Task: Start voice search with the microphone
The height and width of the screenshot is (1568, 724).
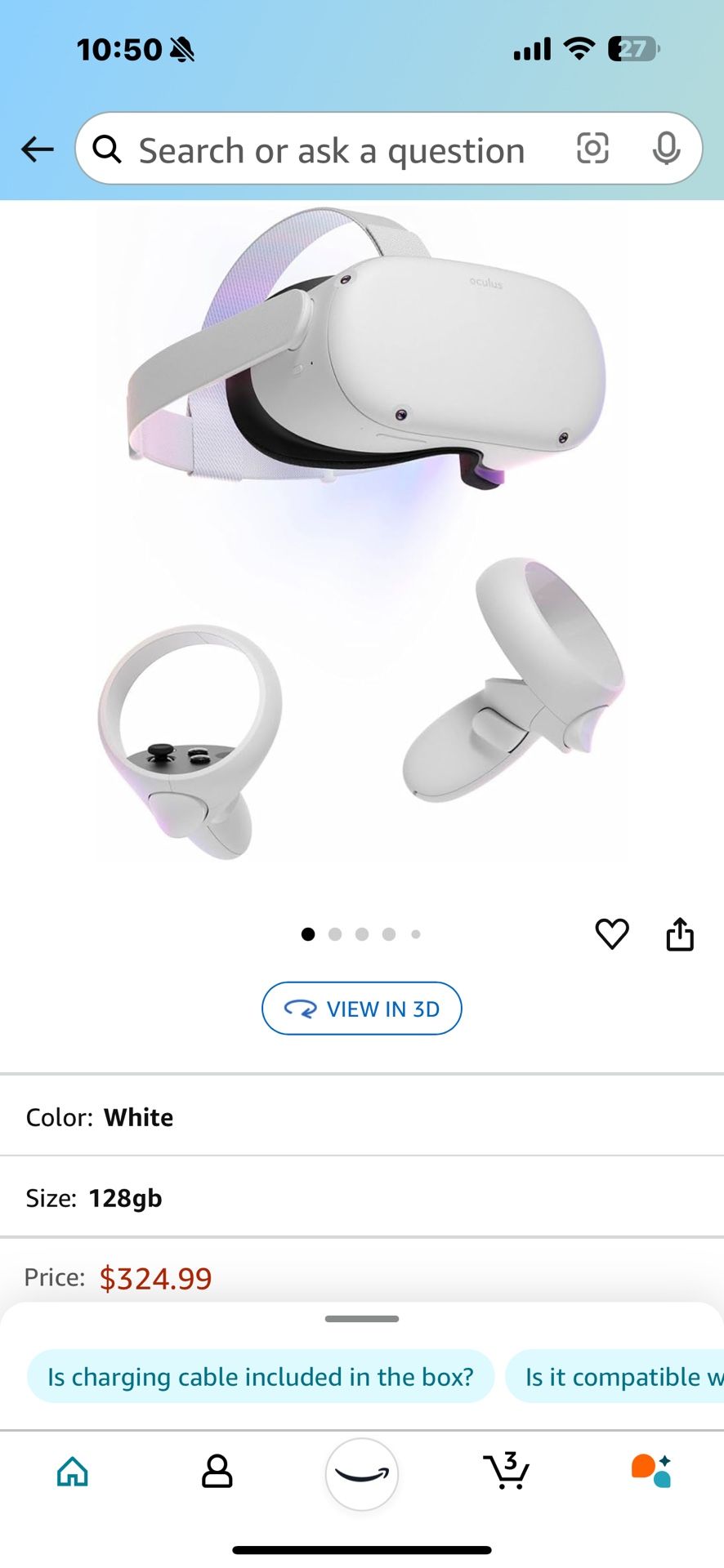Action: click(666, 149)
